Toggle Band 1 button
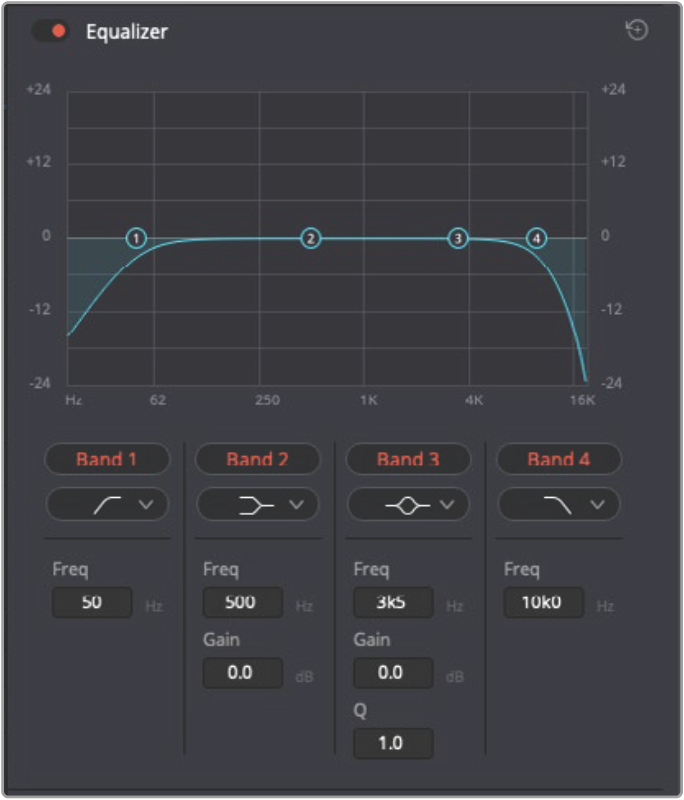Viewport: 684px width, 800px height. pyautogui.click(x=107, y=459)
